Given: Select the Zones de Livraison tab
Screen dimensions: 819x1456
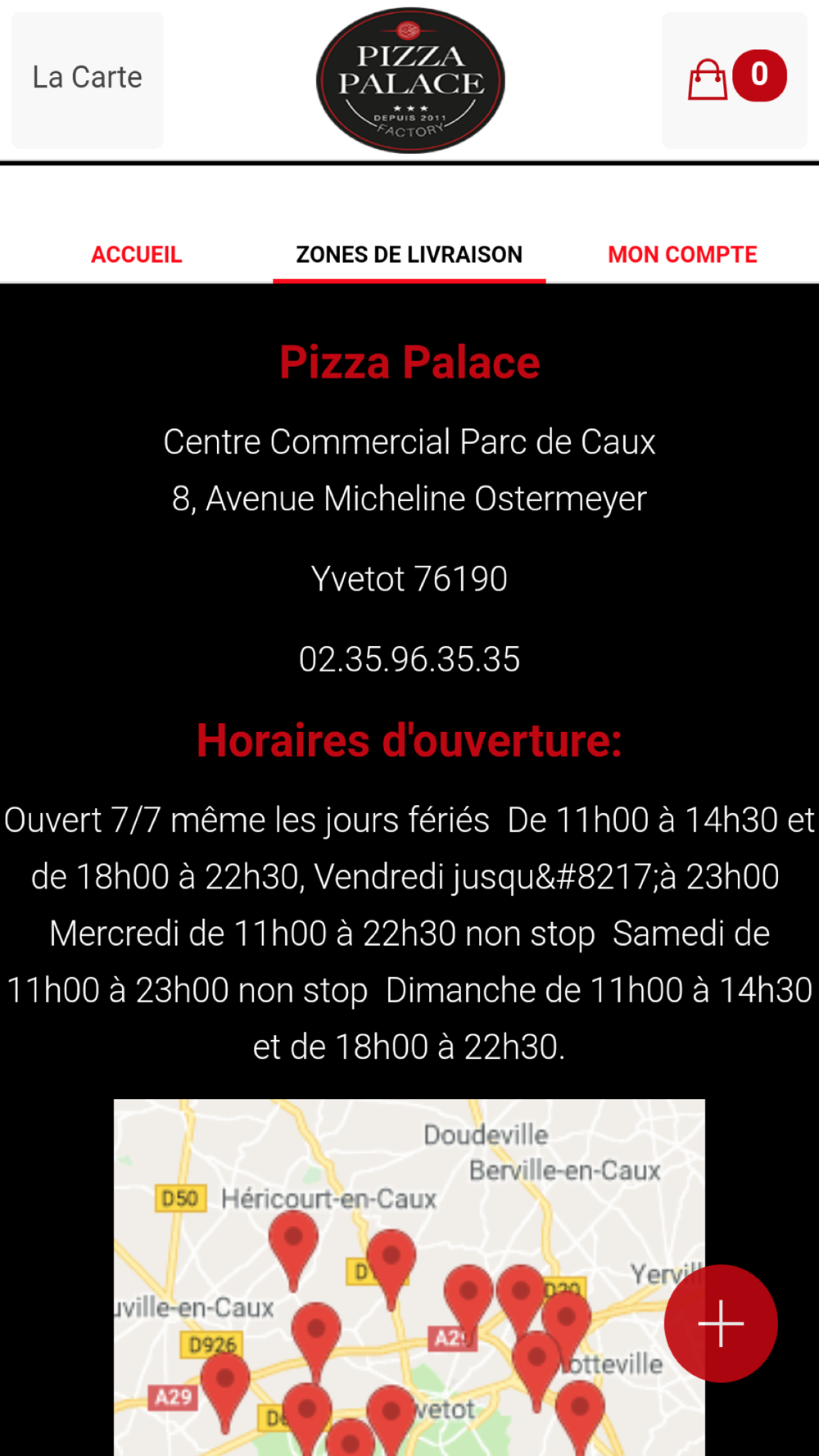Looking at the screenshot, I should click(x=409, y=255).
